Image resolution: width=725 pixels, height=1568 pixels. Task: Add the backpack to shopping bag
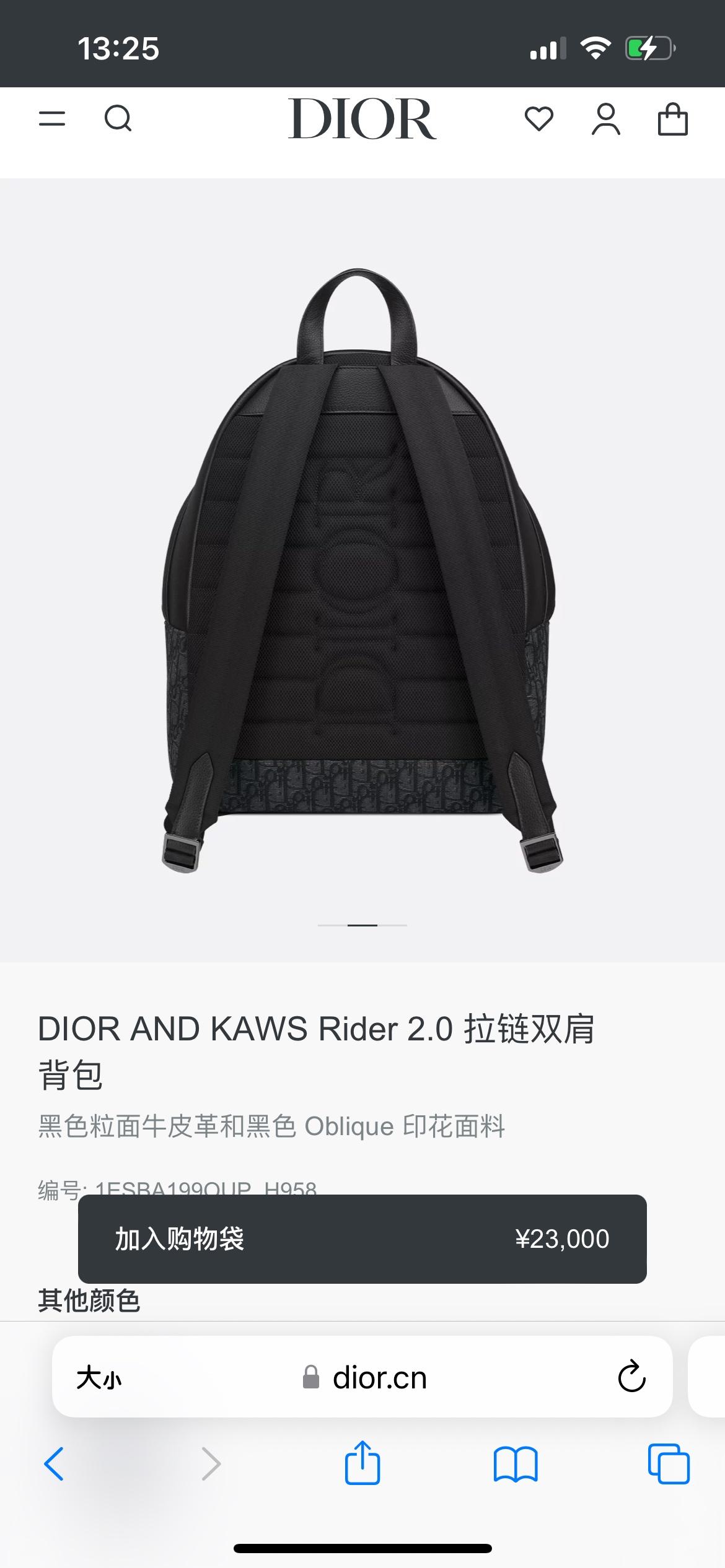(362, 1239)
